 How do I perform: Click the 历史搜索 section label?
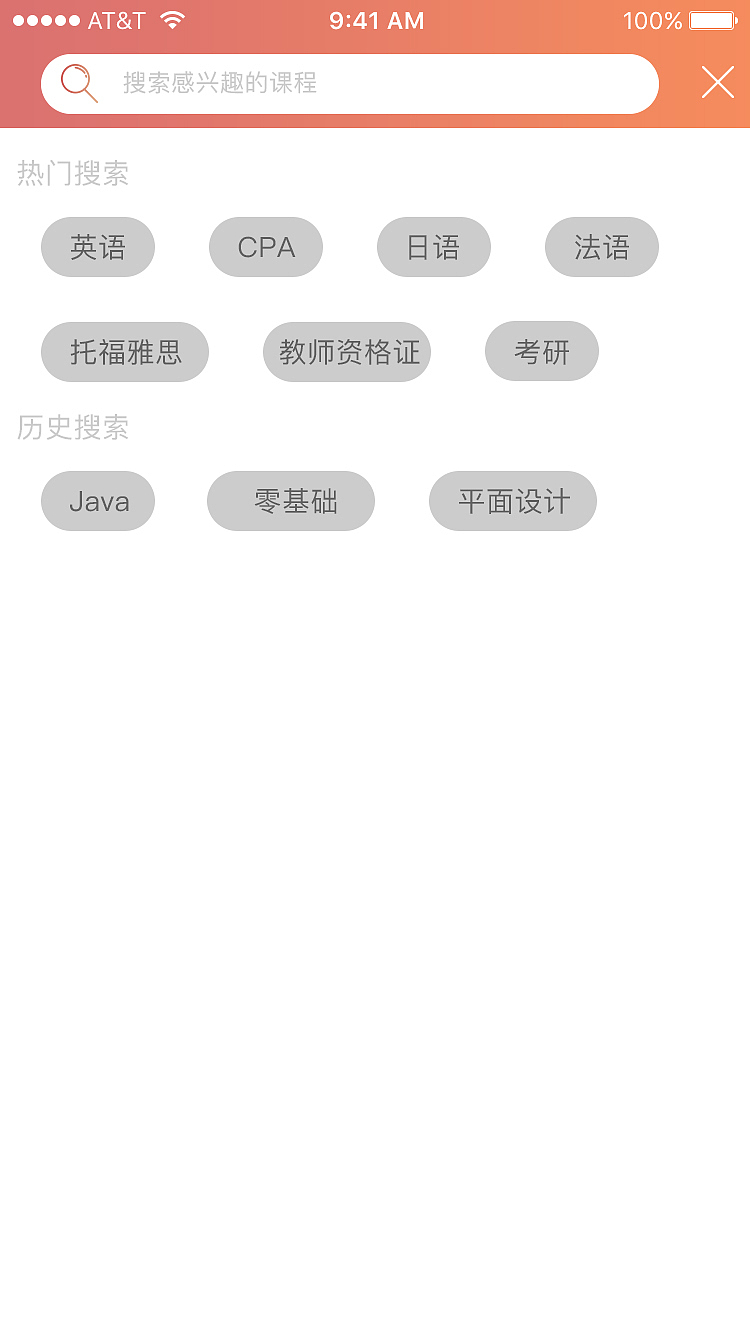click(72, 427)
